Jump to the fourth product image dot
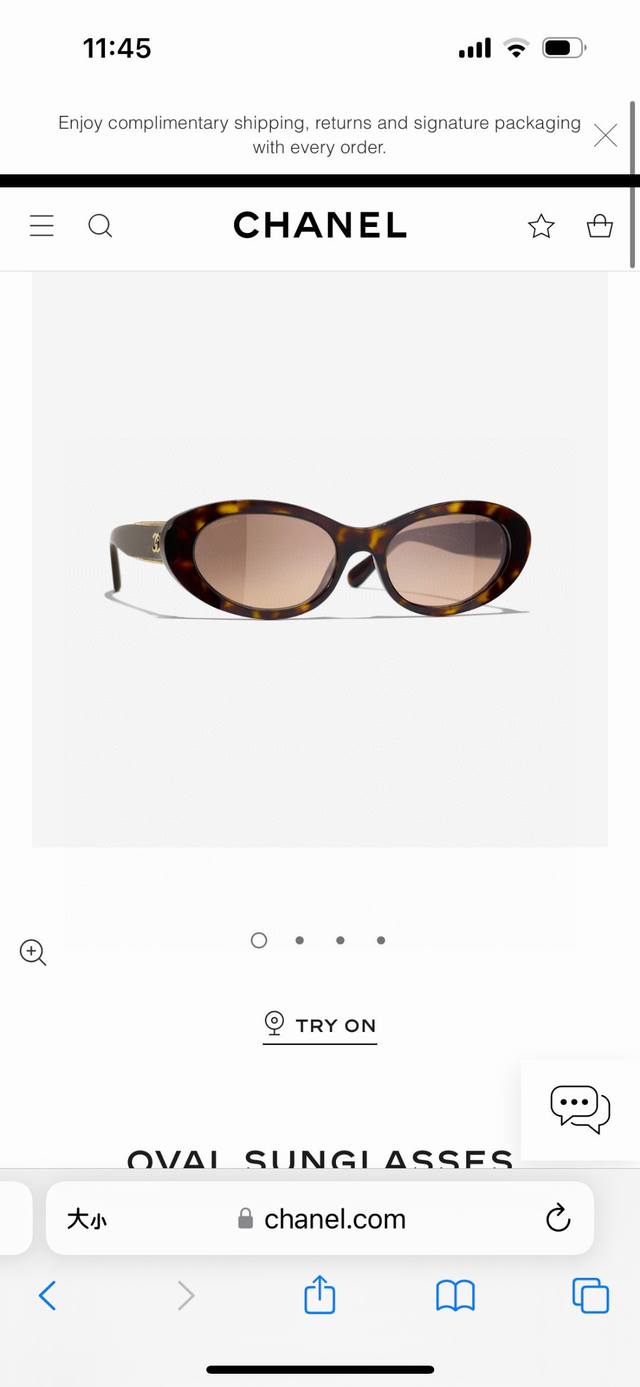This screenshot has height=1387, width=640. 381,940
